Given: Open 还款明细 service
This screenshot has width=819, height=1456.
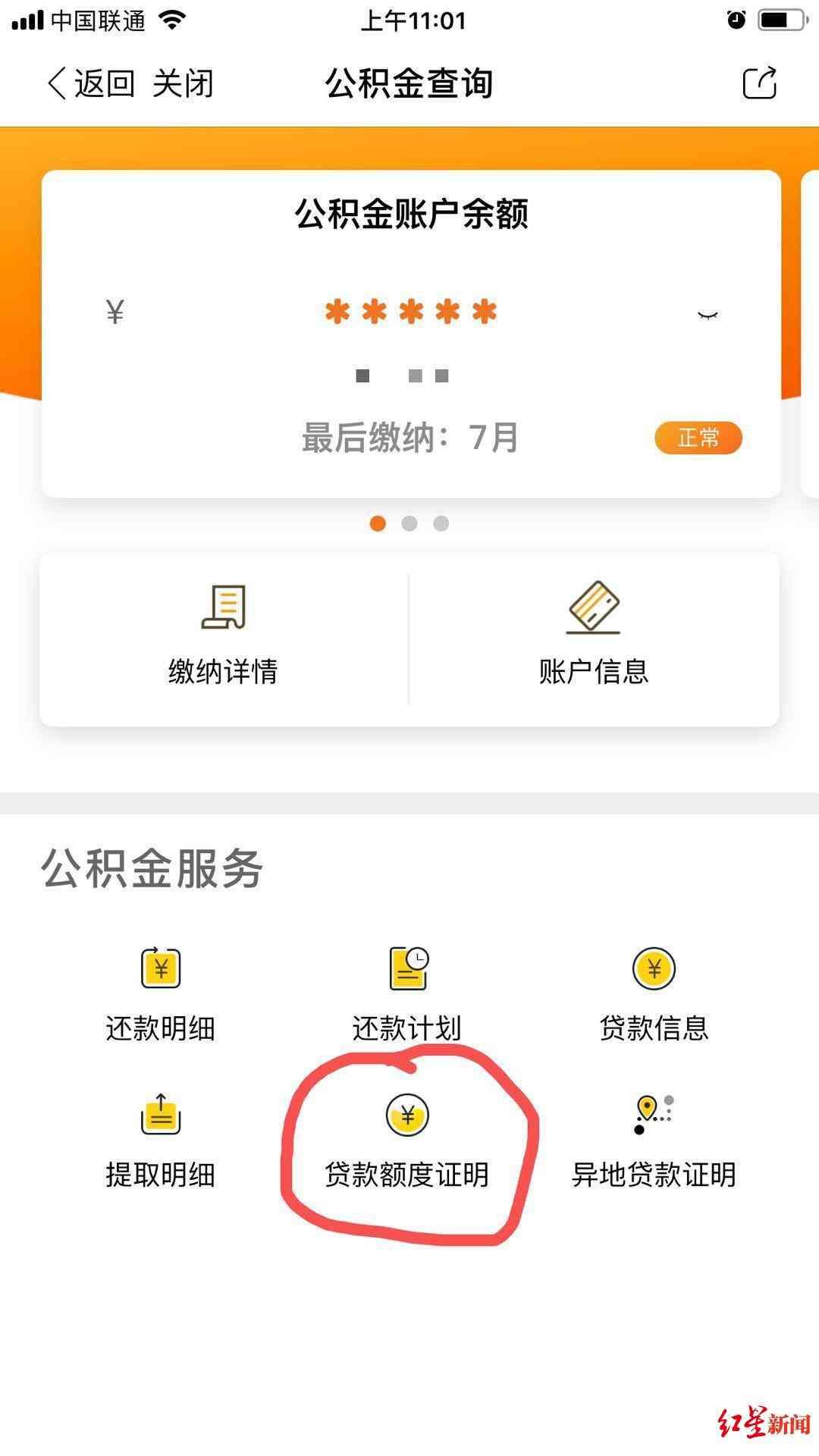Looking at the screenshot, I should pyautogui.click(x=161, y=993).
